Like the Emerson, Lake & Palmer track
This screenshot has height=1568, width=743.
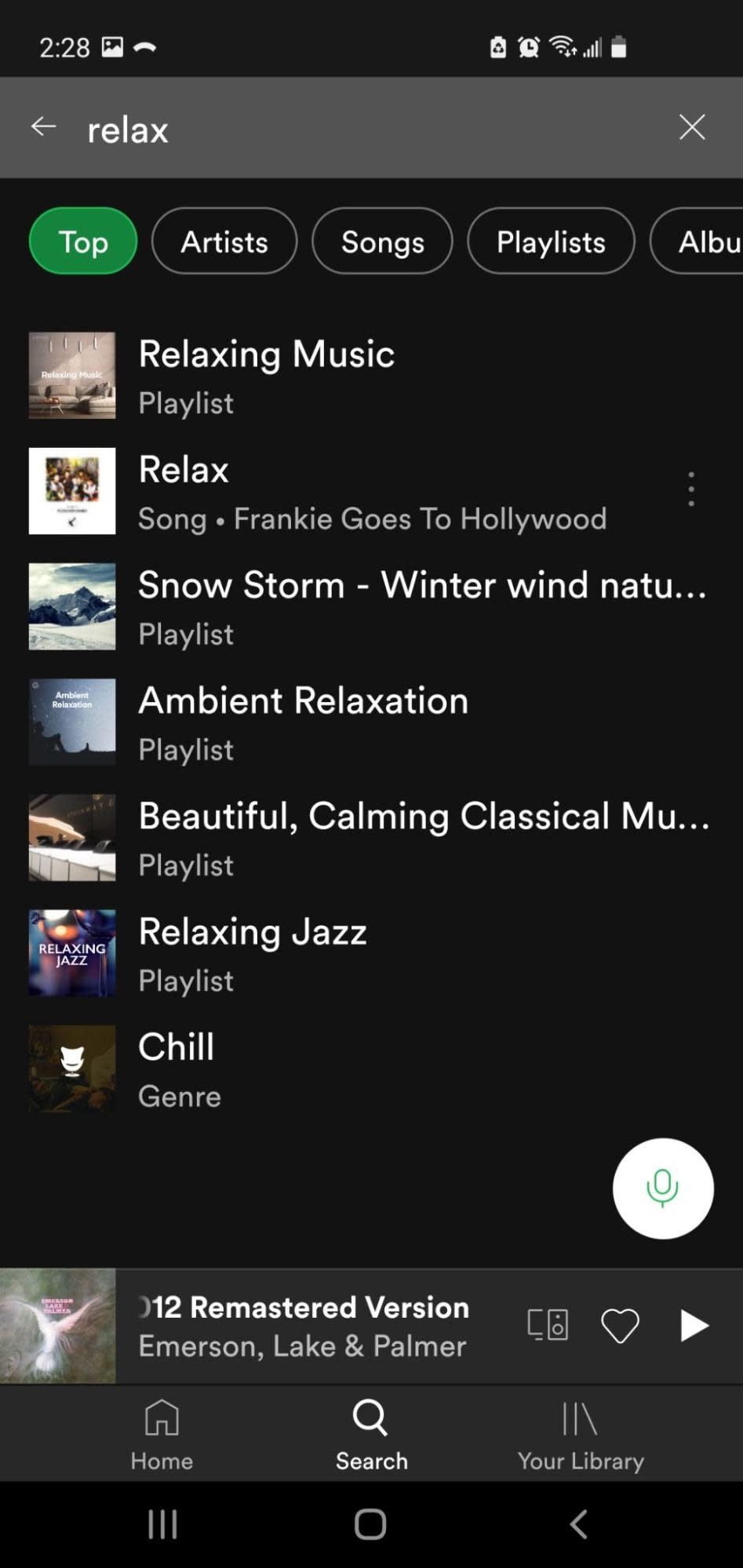(x=620, y=1326)
